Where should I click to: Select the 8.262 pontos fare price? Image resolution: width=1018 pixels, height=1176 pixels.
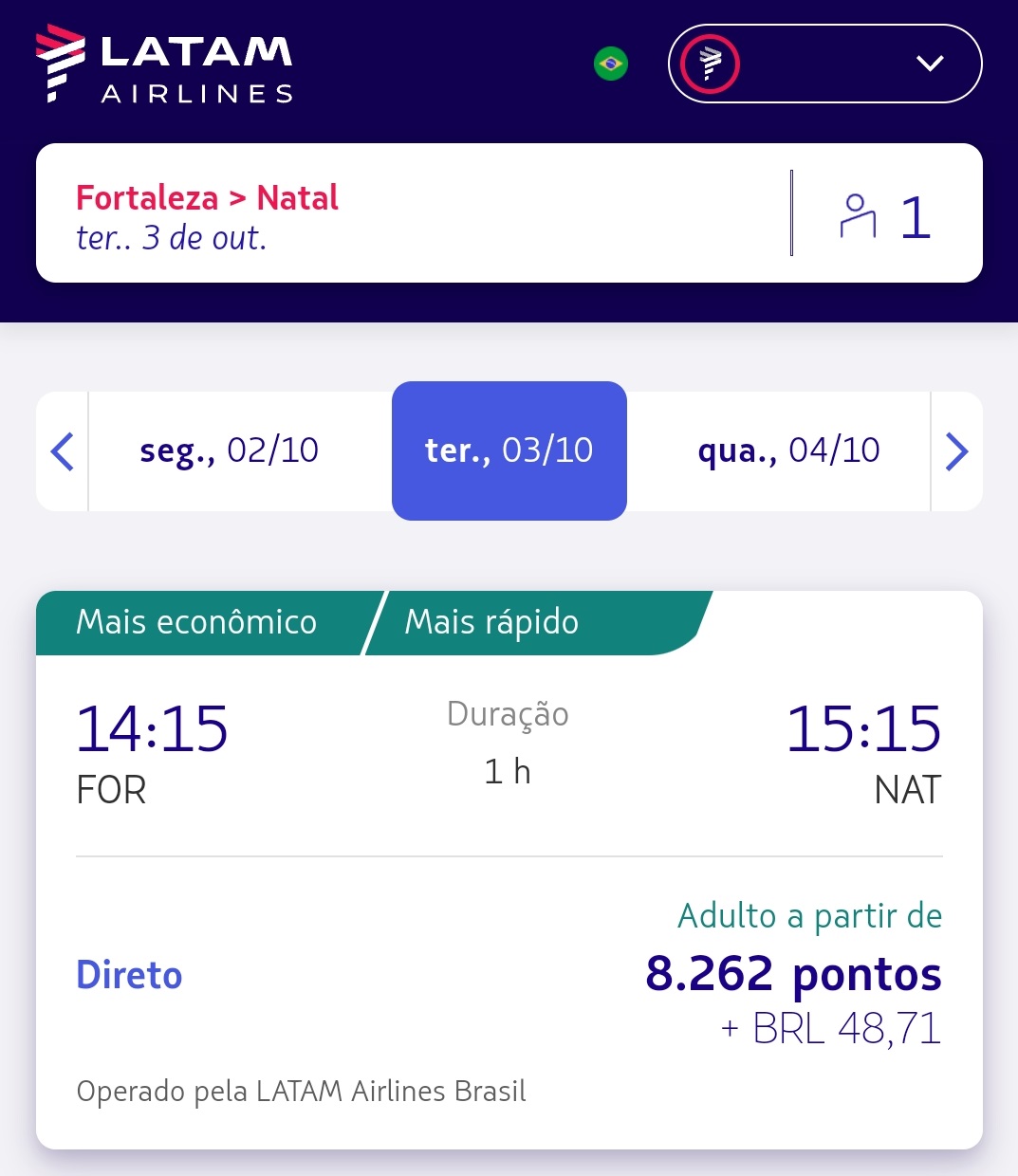tap(794, 974)
